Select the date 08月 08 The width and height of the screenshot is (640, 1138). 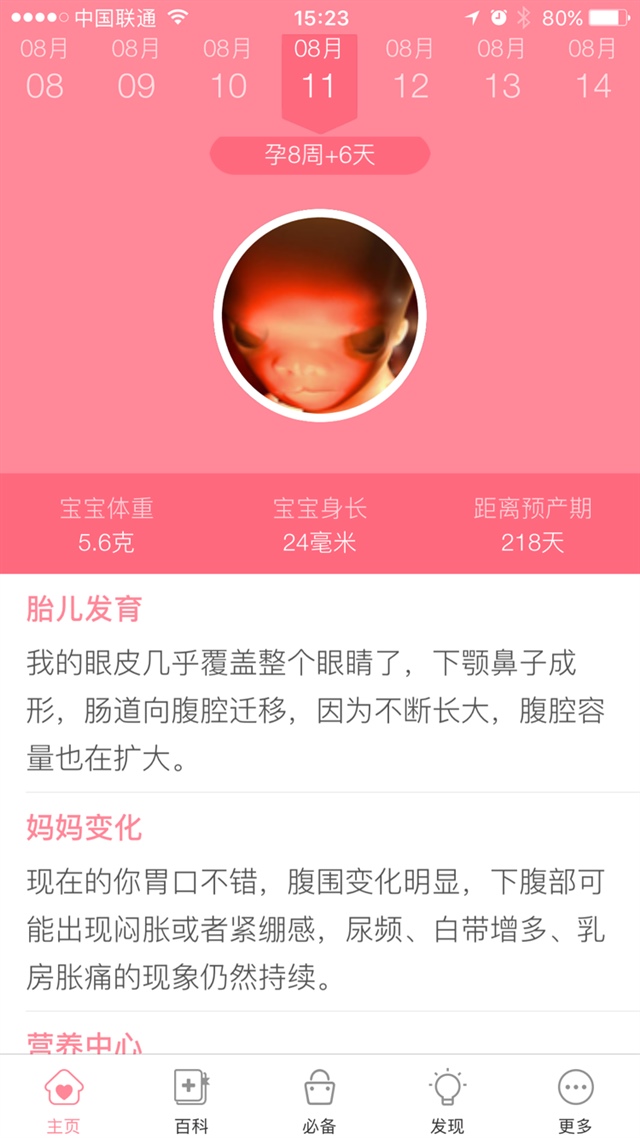coord(45,70)
